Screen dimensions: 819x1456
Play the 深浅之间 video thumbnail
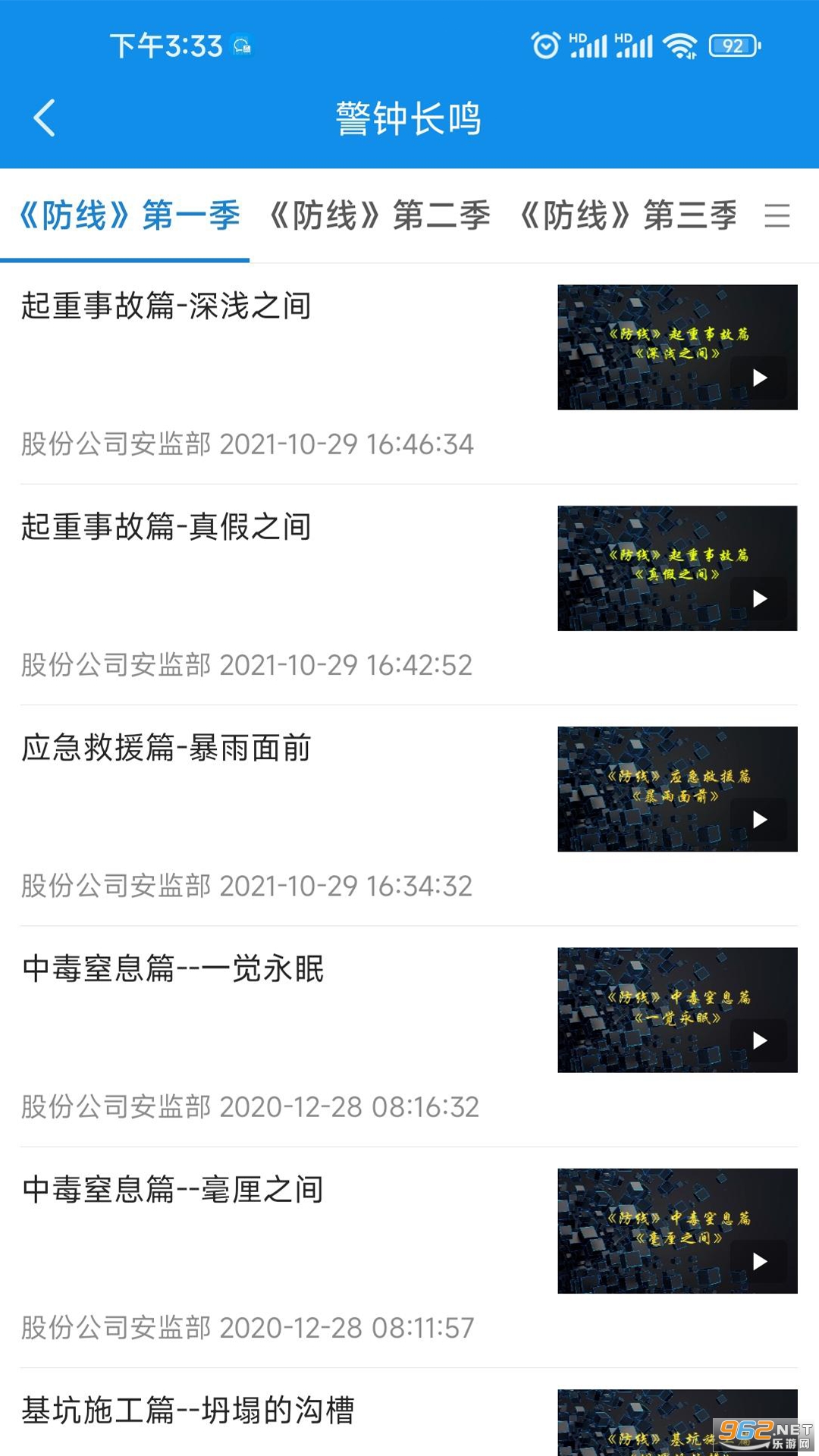[677, 347]
